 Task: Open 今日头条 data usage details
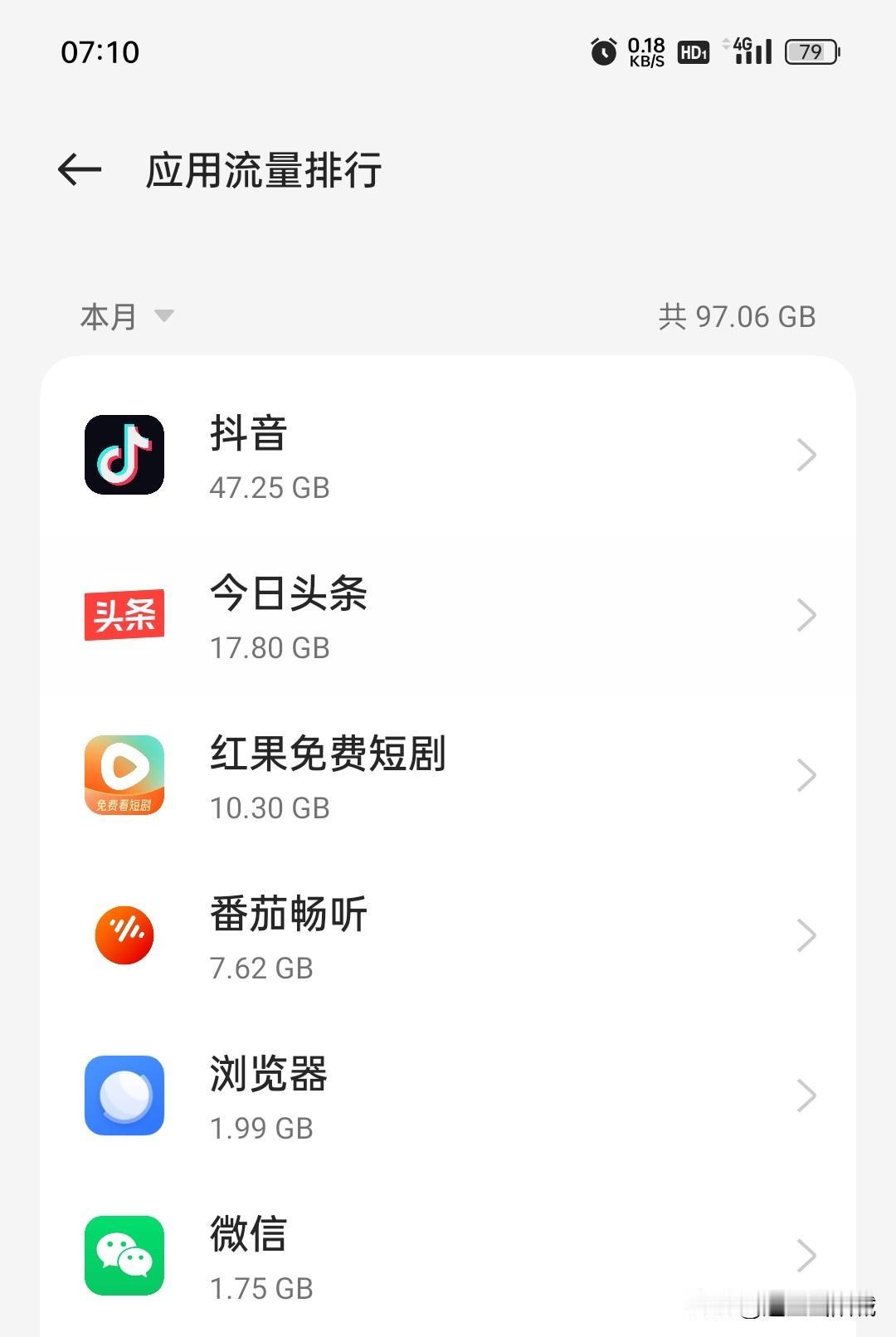coord(448,615)
